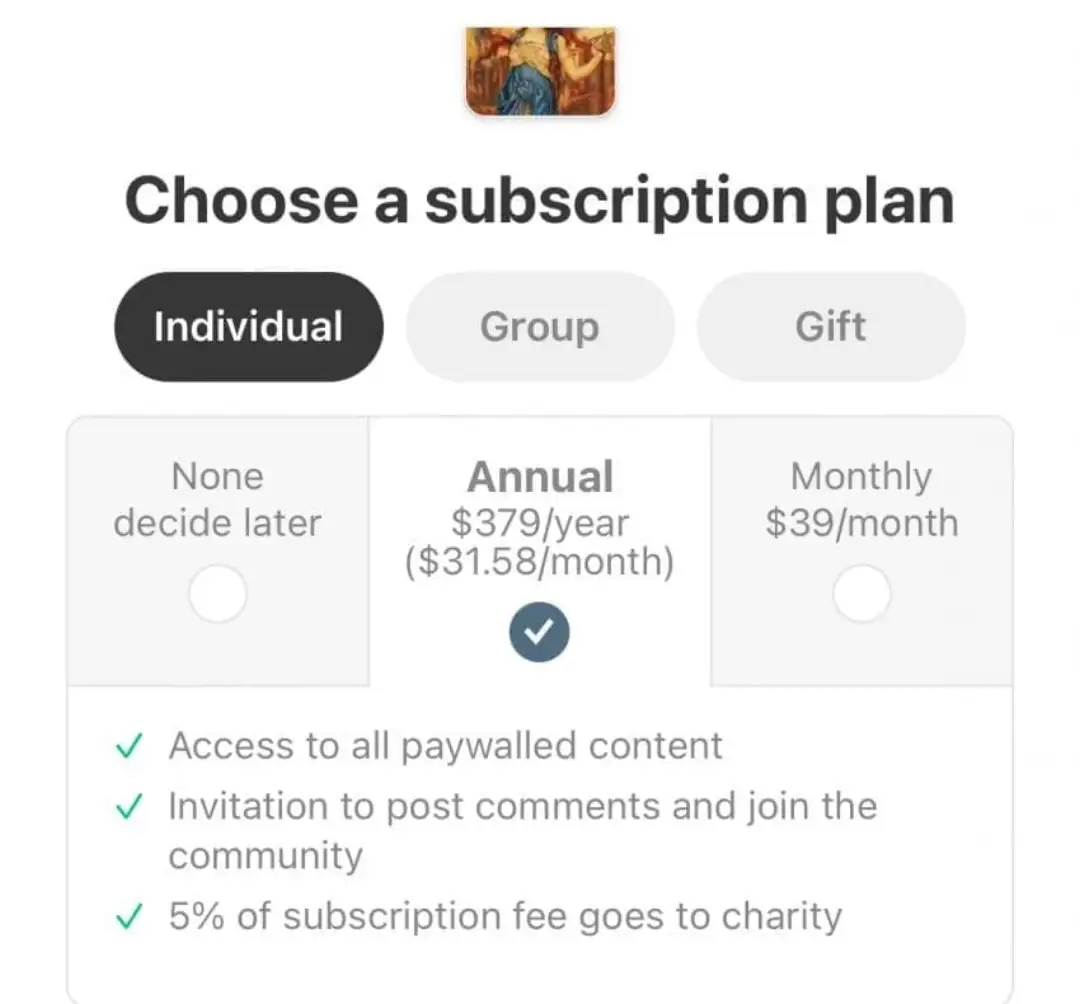1080x1004 pixels.
Task: Switch to the Group subscription tab
Action: pos(540,327)
